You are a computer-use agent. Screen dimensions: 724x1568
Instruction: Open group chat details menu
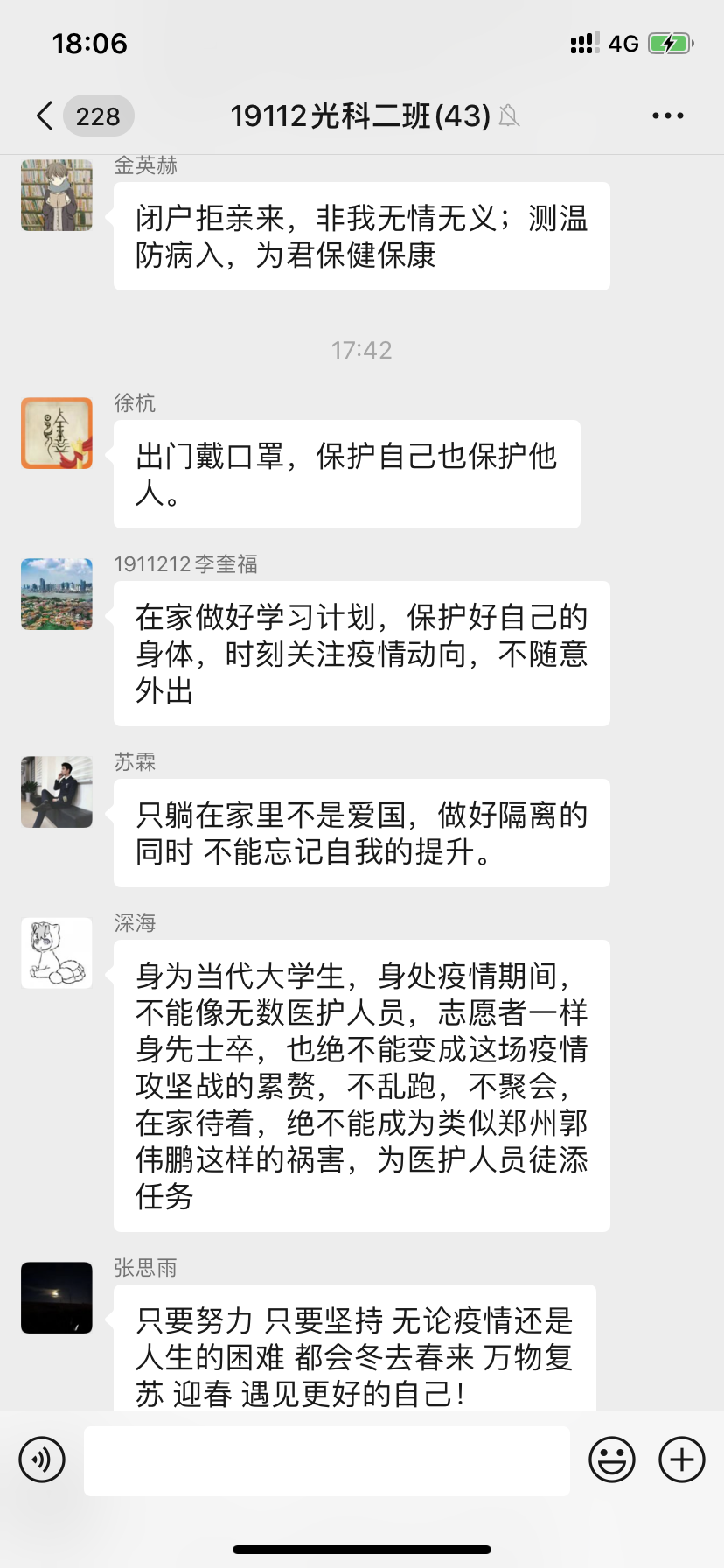667,115
